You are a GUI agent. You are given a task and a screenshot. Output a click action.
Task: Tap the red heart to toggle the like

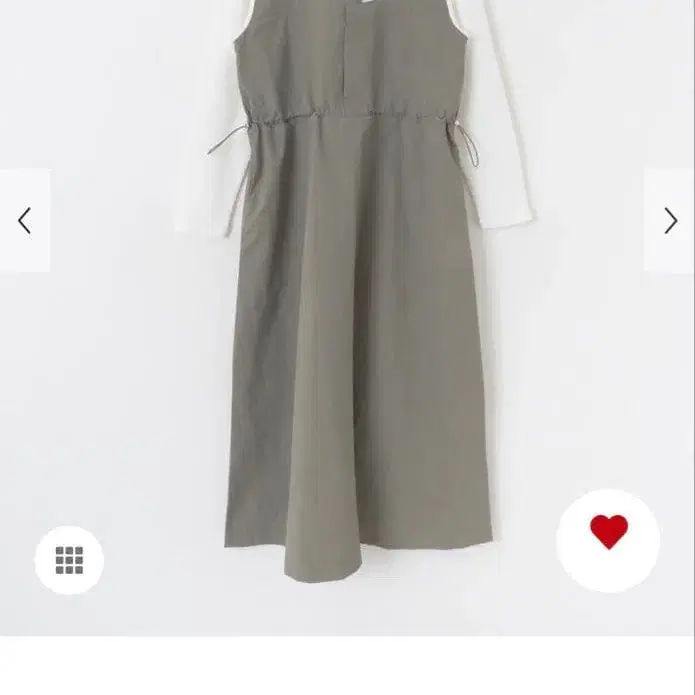[608, 533]
